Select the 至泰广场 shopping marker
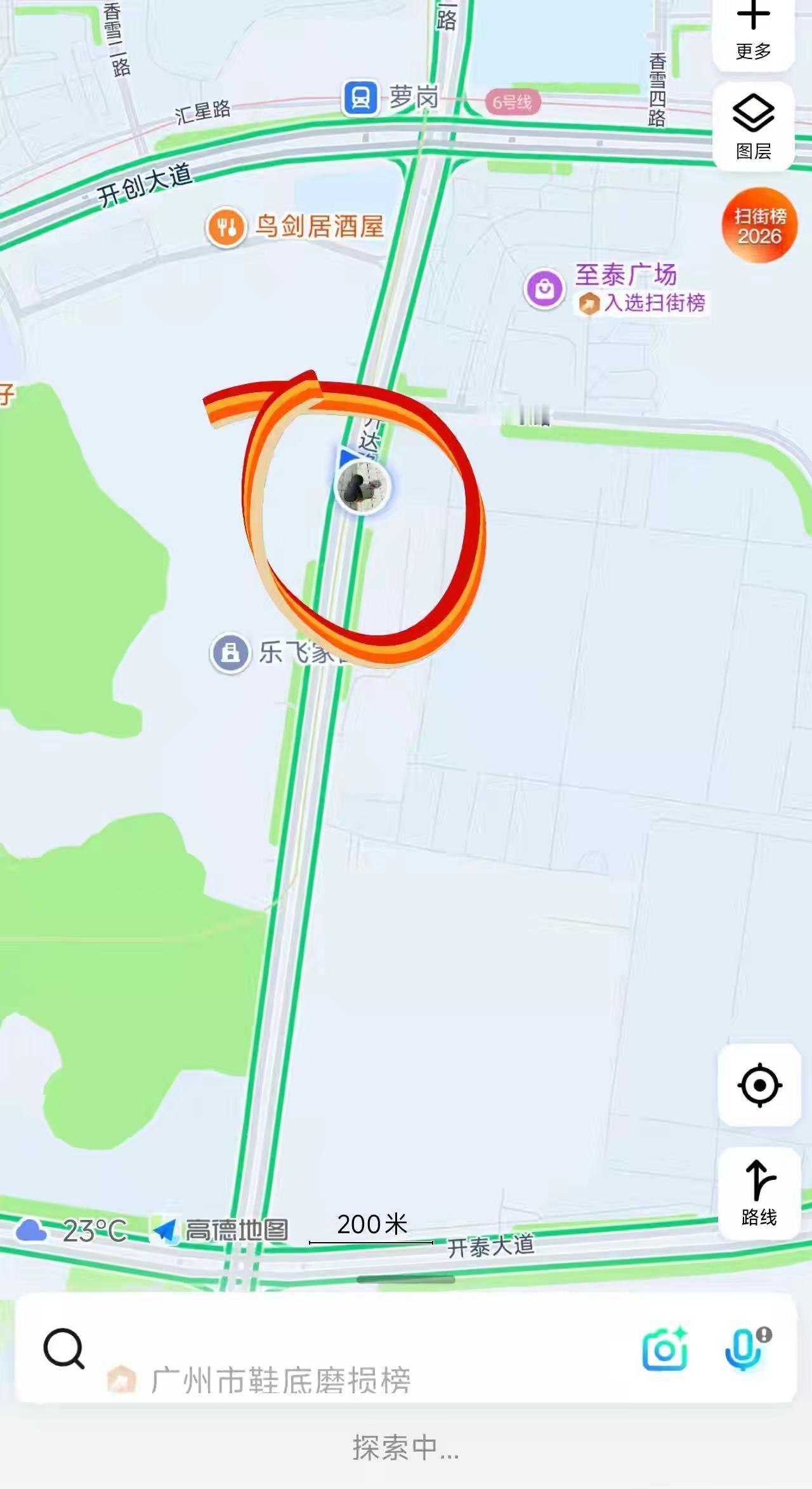 click(544, 289)
